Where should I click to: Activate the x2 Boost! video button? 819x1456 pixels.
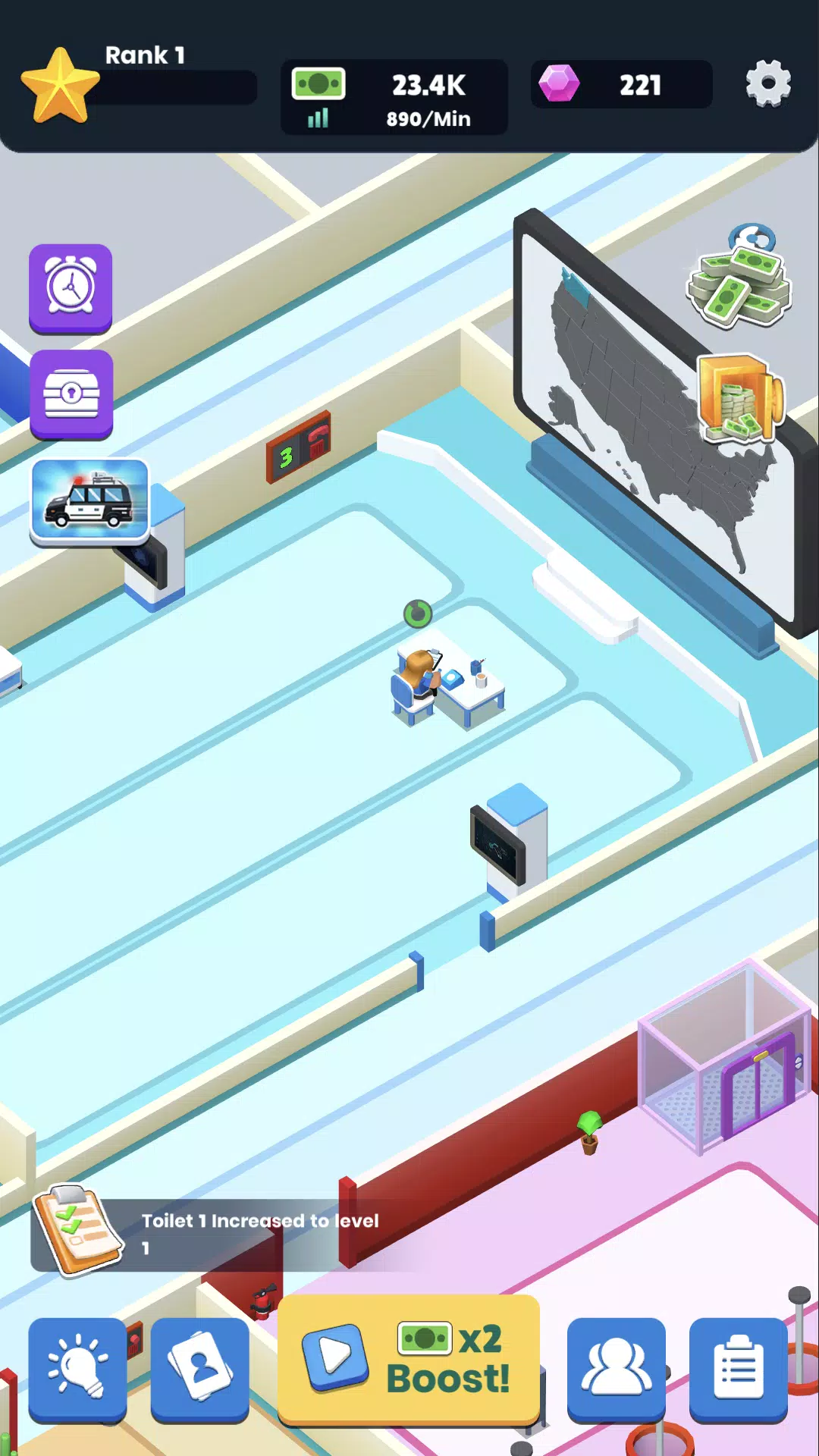click(409, 1359)
